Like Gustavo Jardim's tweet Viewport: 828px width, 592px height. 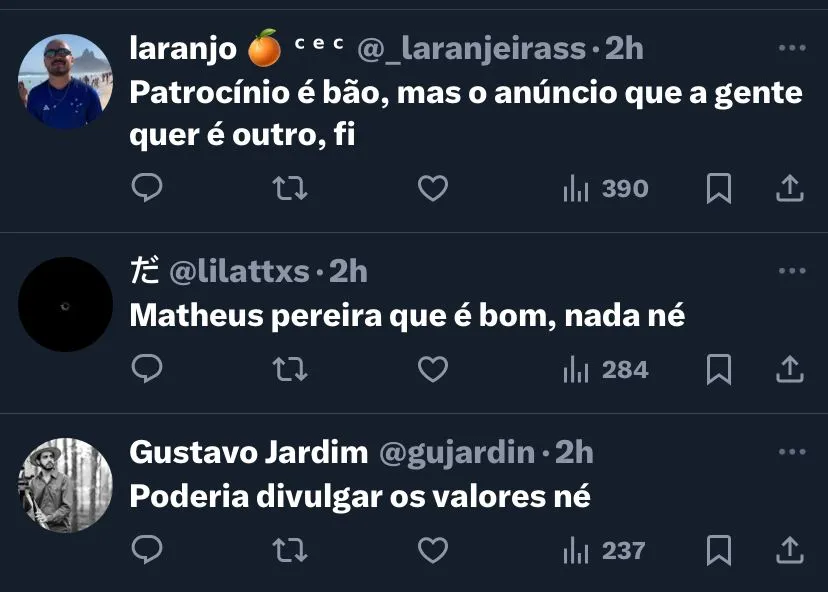432,549
